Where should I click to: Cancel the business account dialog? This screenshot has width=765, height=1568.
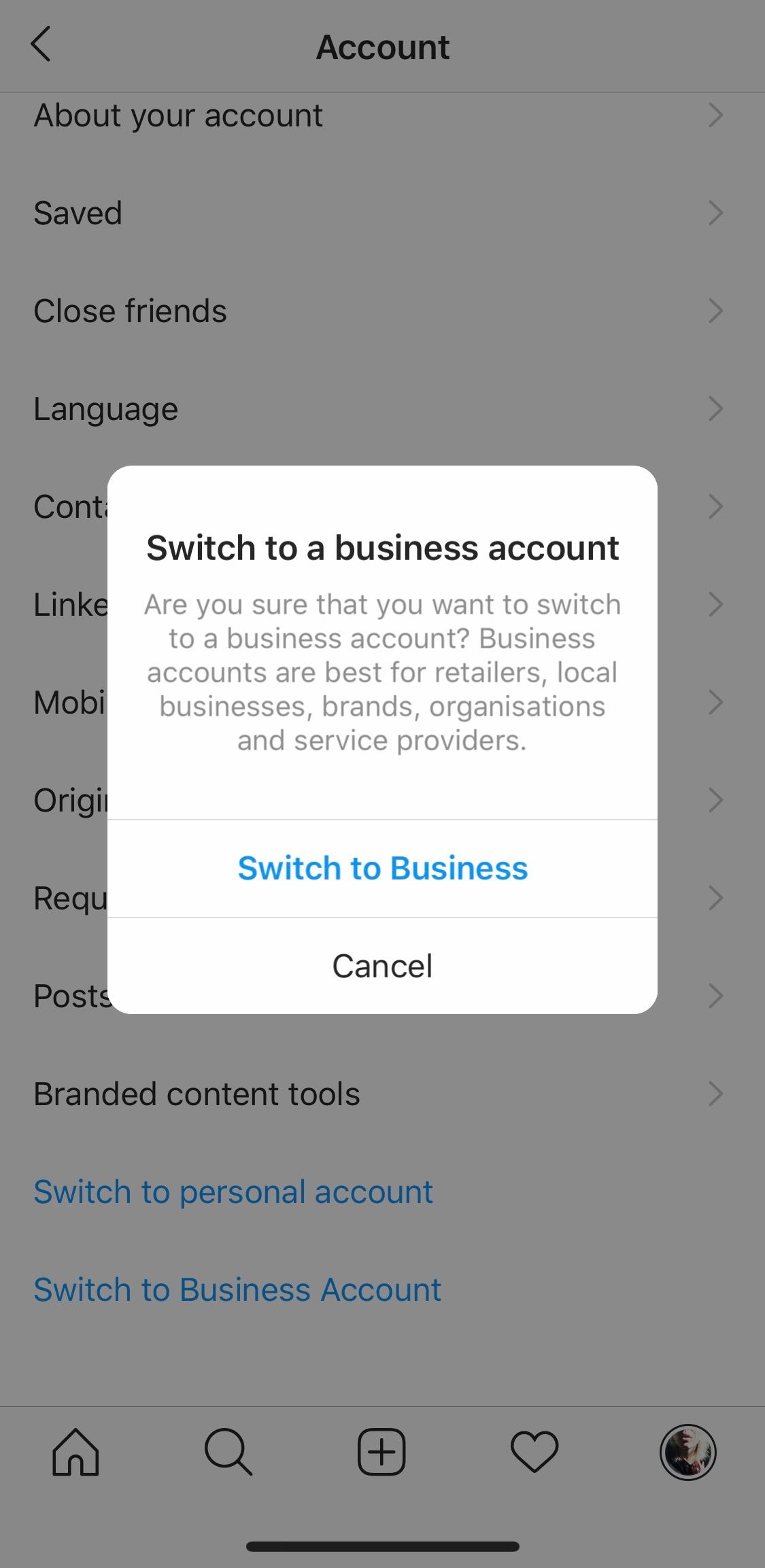(x=382, y=966)
